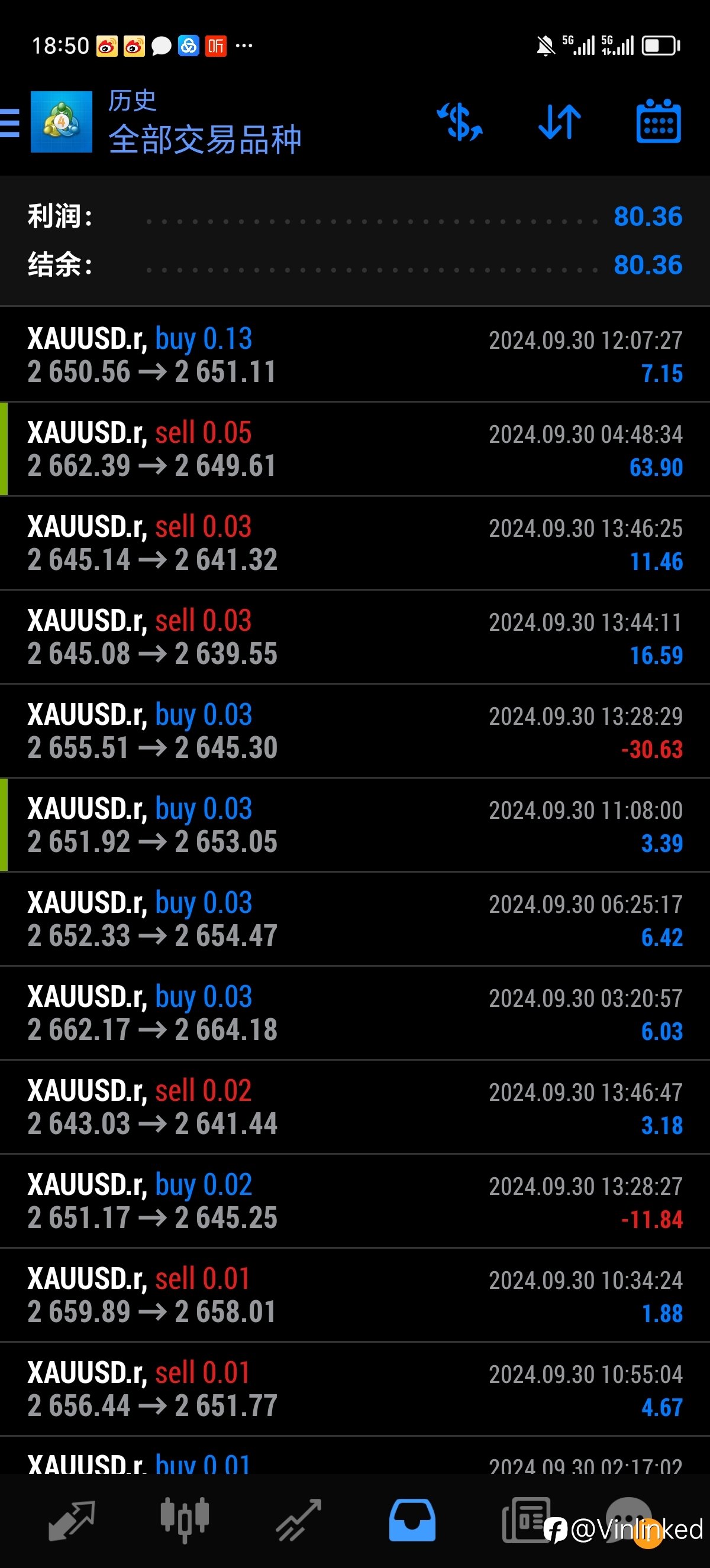View the buy 0.03 trade losing -30.63
The image size is (710, 1568).
(355, 730)
